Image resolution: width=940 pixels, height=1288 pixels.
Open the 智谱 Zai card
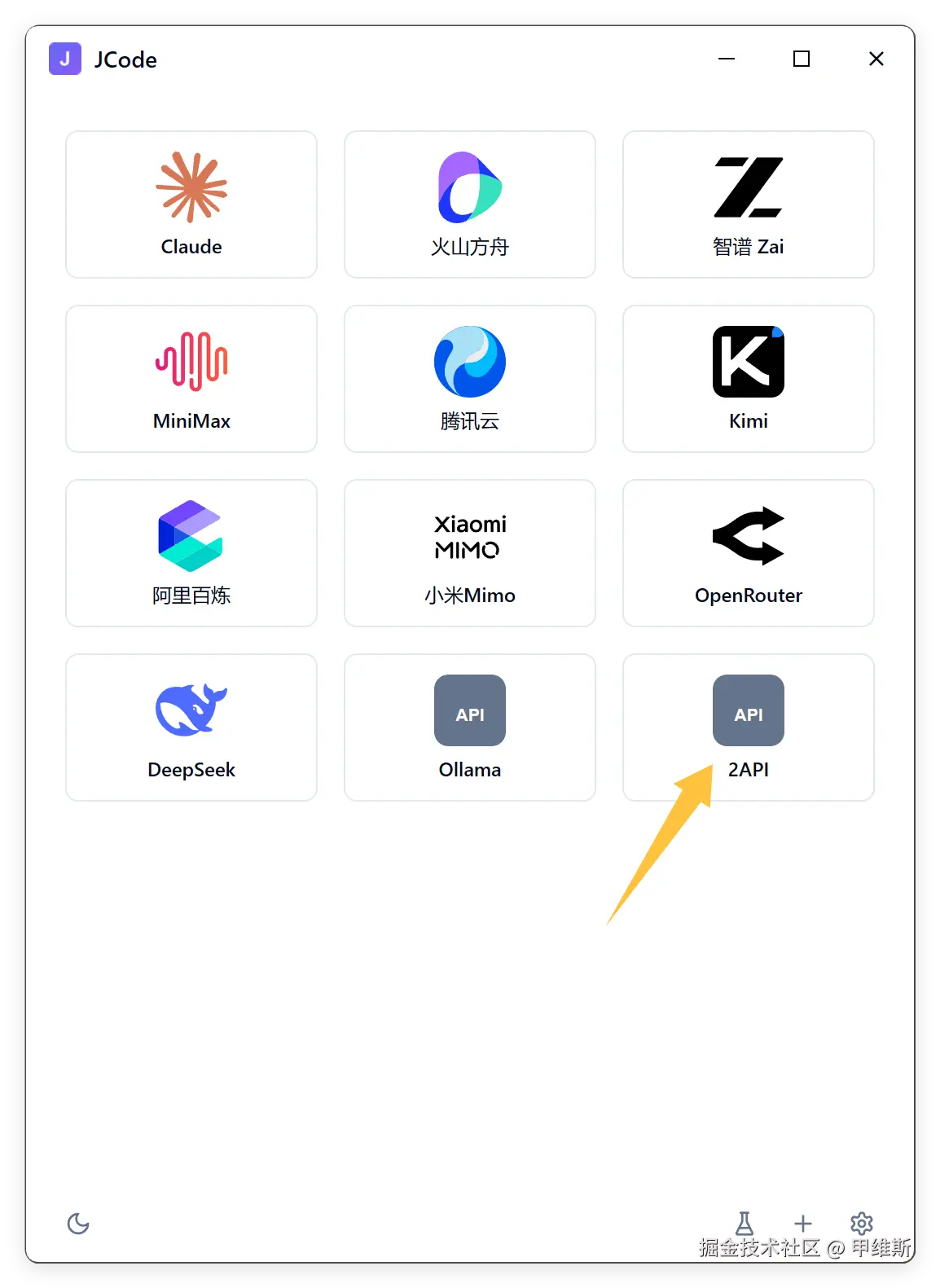[x=749, y=204]
